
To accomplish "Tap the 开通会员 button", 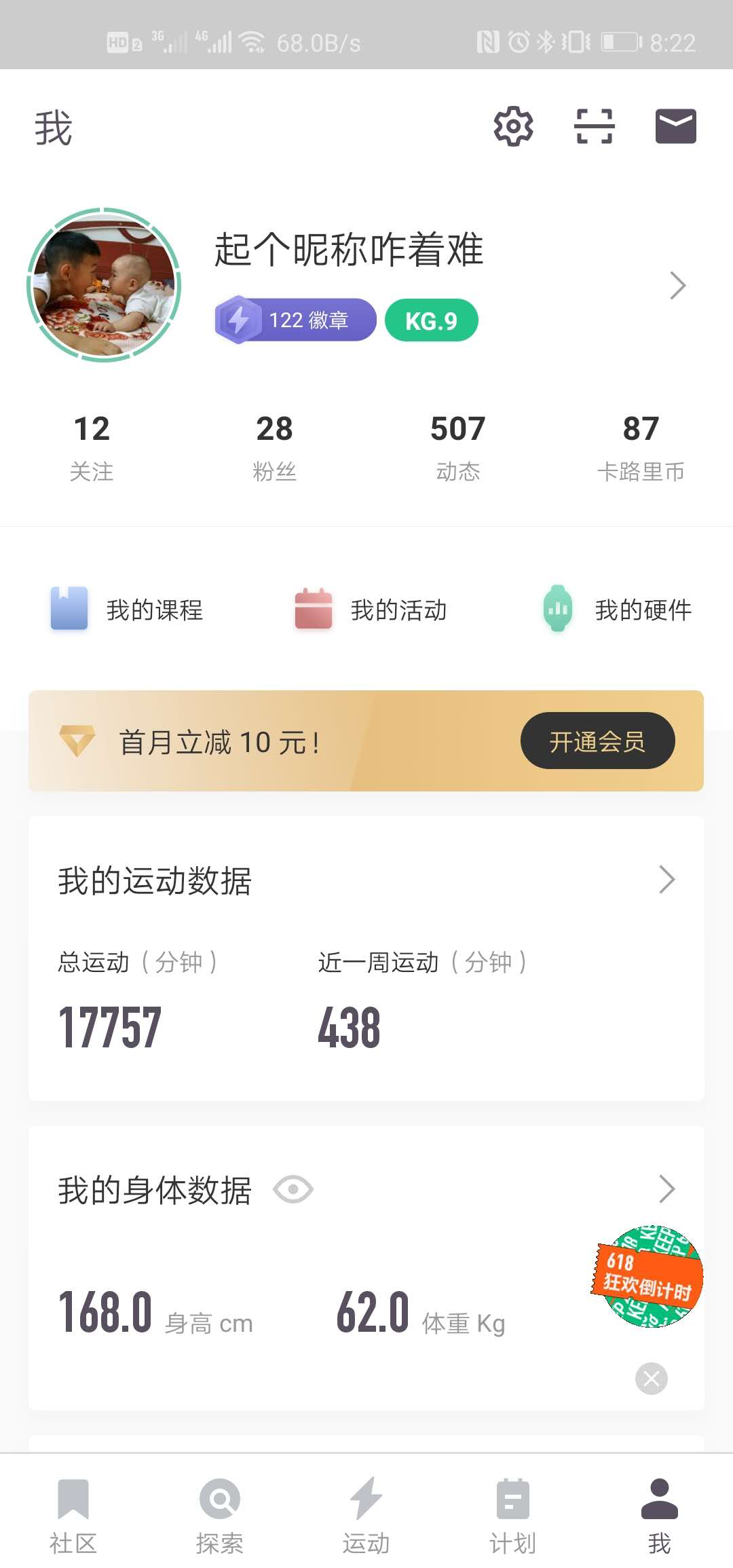I will point(597,741).
